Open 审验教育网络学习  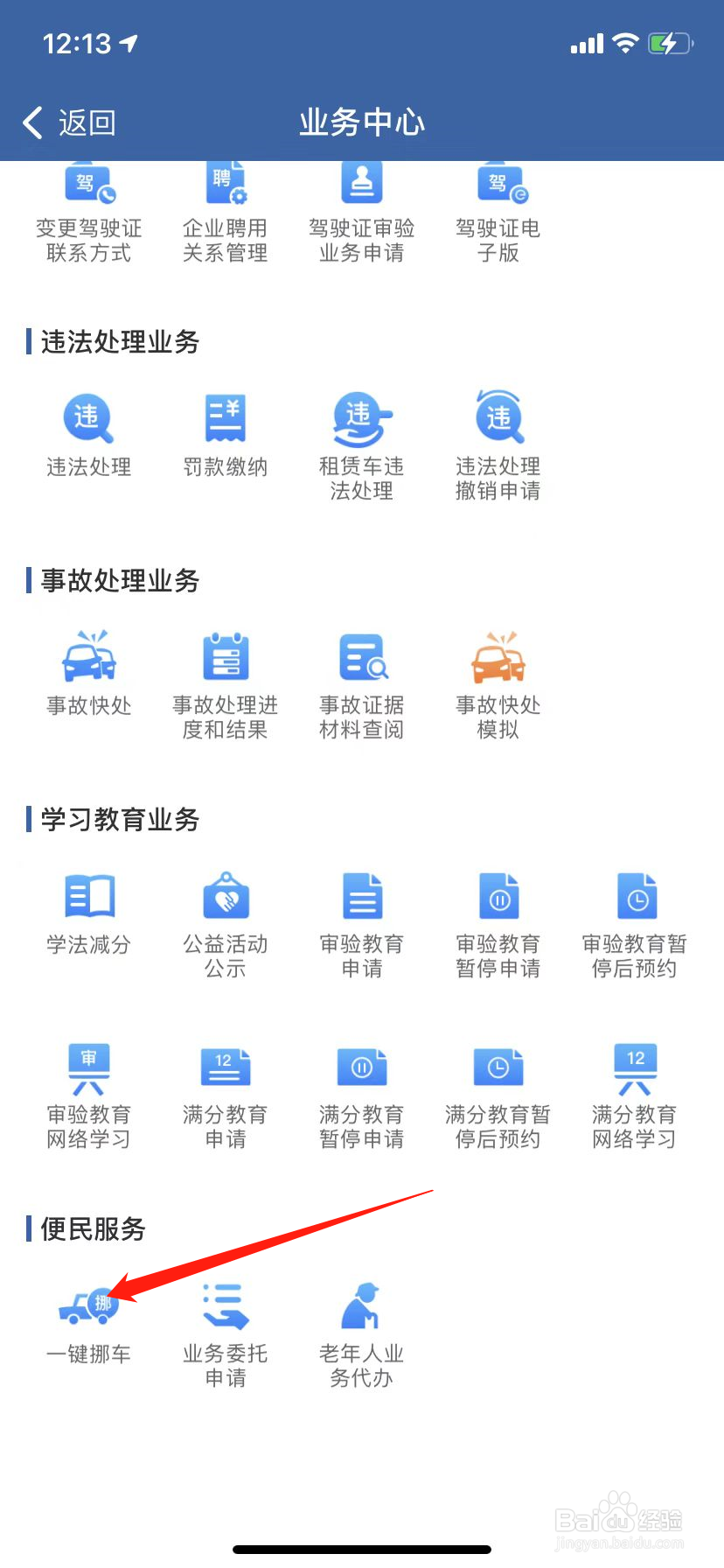click(88, 1095)
